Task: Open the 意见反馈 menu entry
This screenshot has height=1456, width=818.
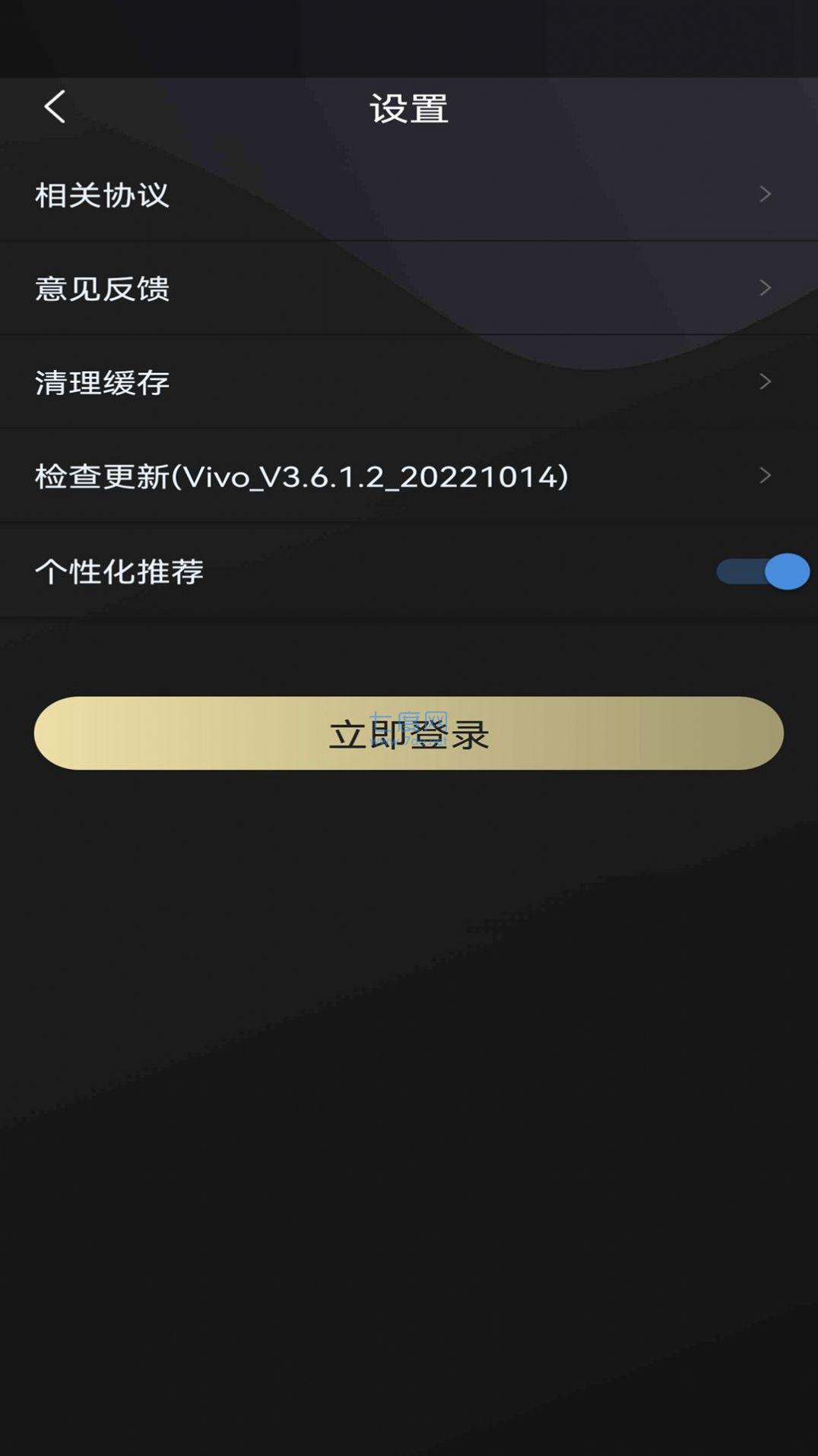Action: point(103,288)
